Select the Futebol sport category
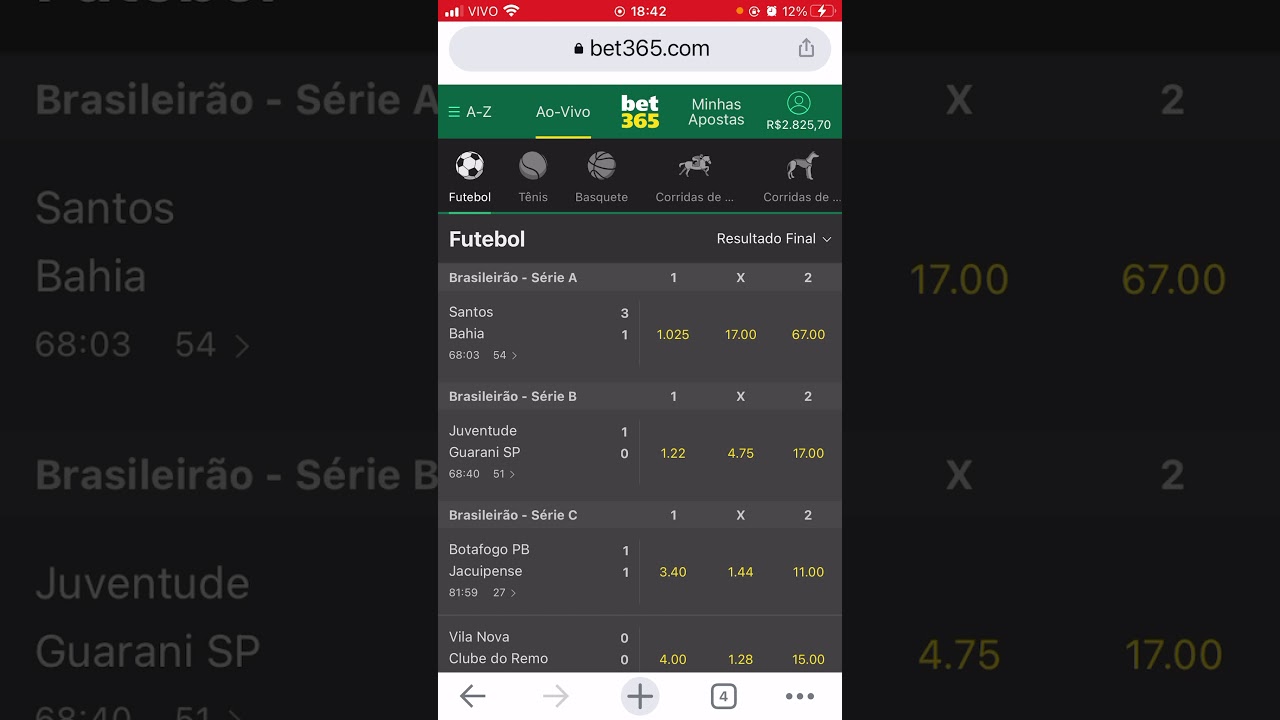The width and height of the screenshot is (1280, 720). pos(470,177)
